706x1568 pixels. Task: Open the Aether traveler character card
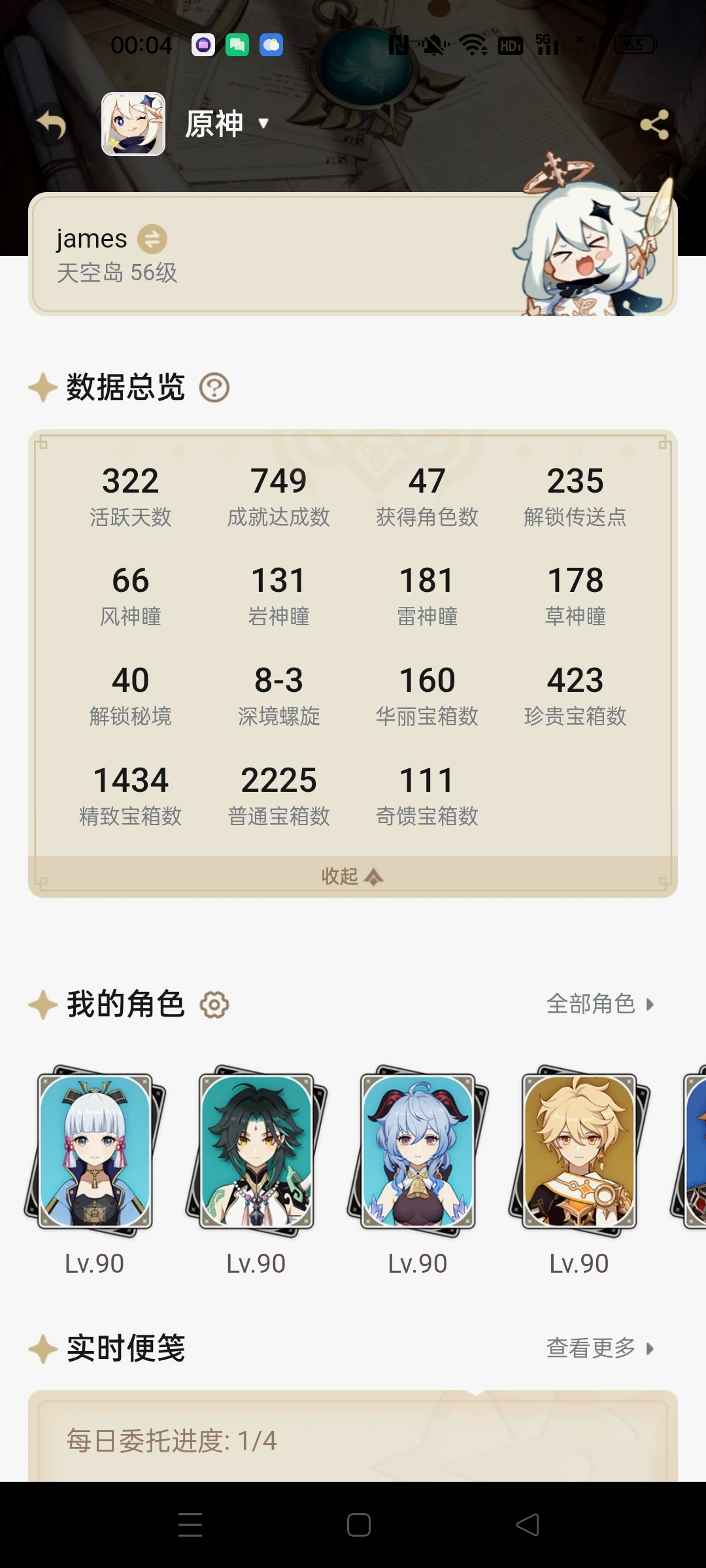[x=579, y=1151]
